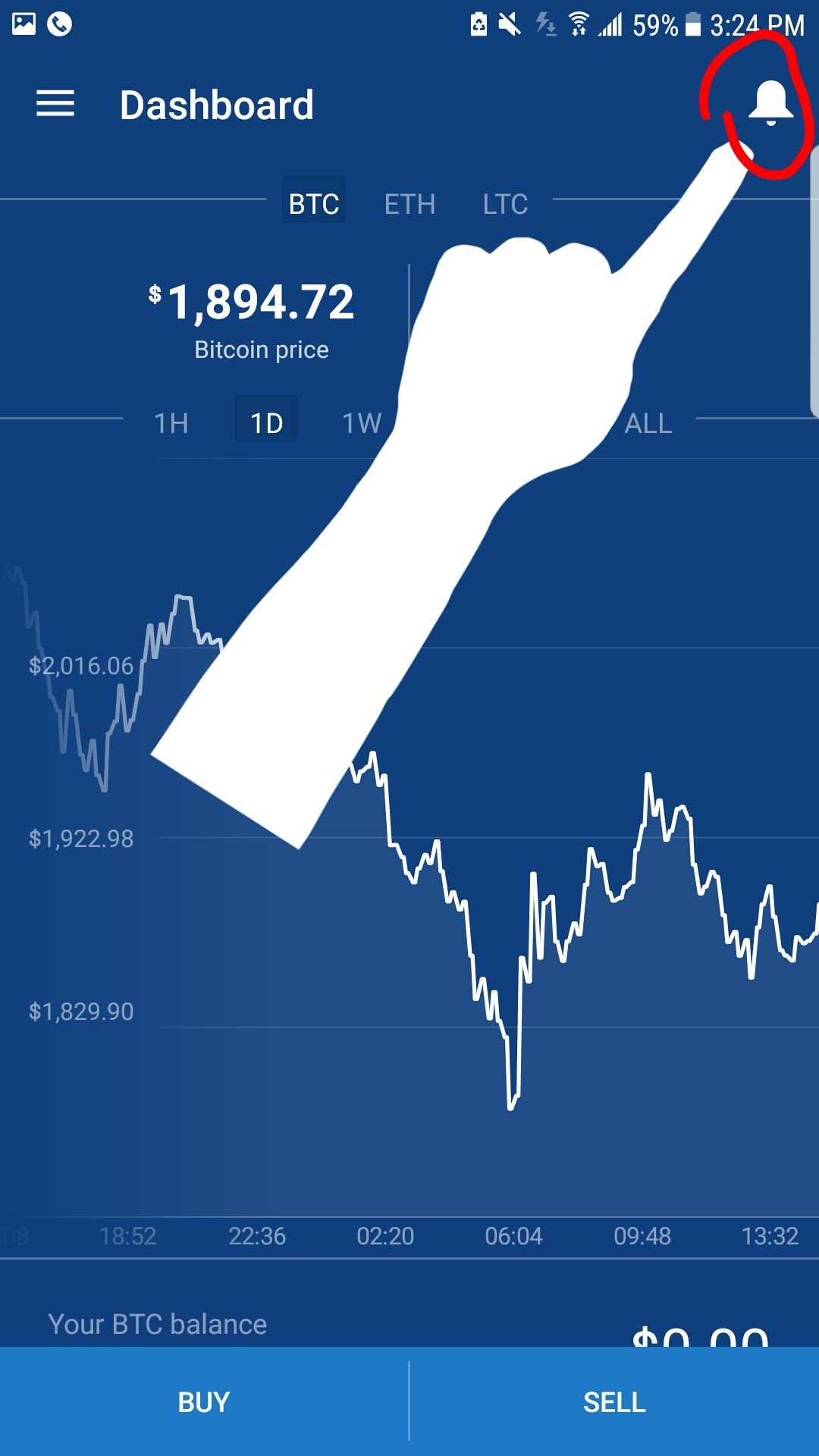The height and width of the screenshot is (1456, 819).
Task: Change chart range to 1W
Action: [x=362, y=422]
